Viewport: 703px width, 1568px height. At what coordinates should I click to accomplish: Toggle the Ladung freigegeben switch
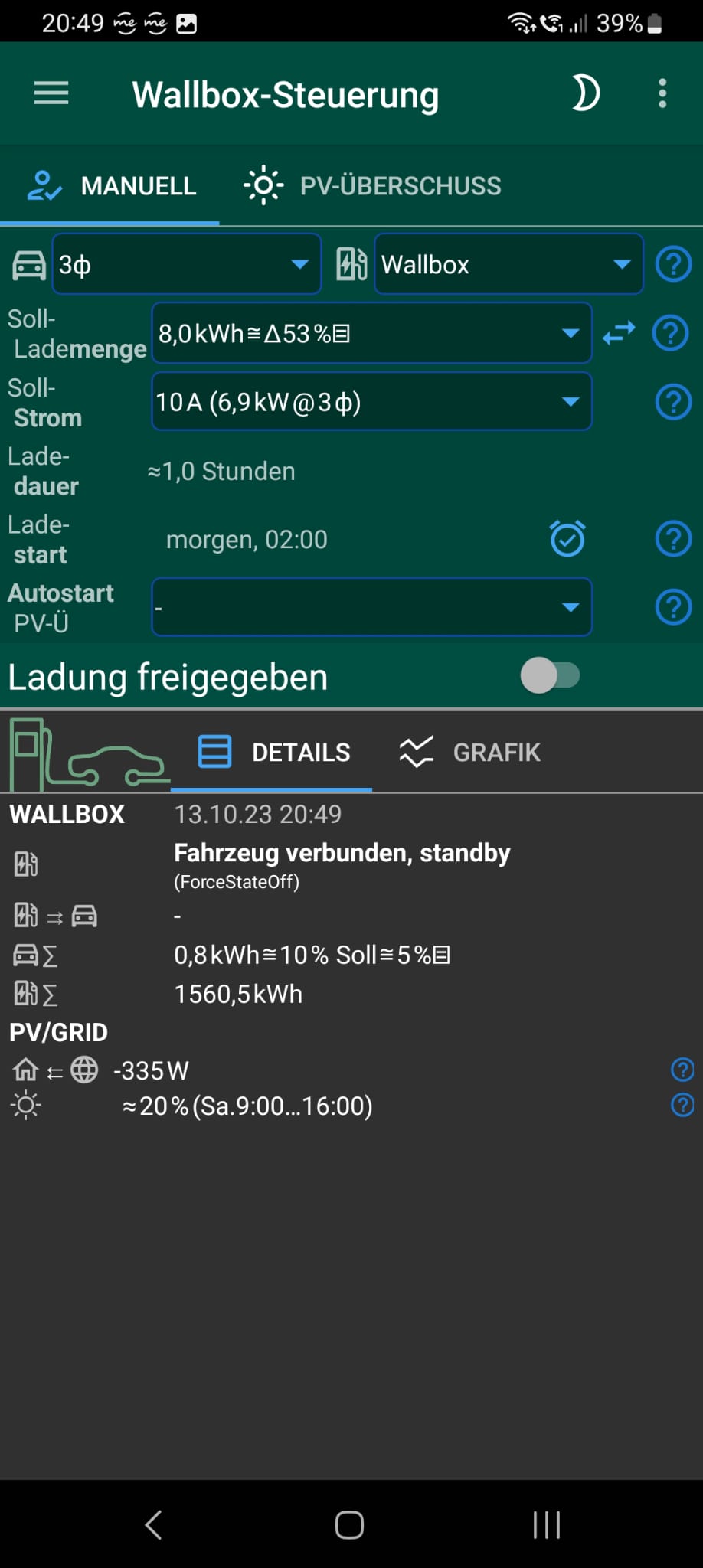coord(551,675)
